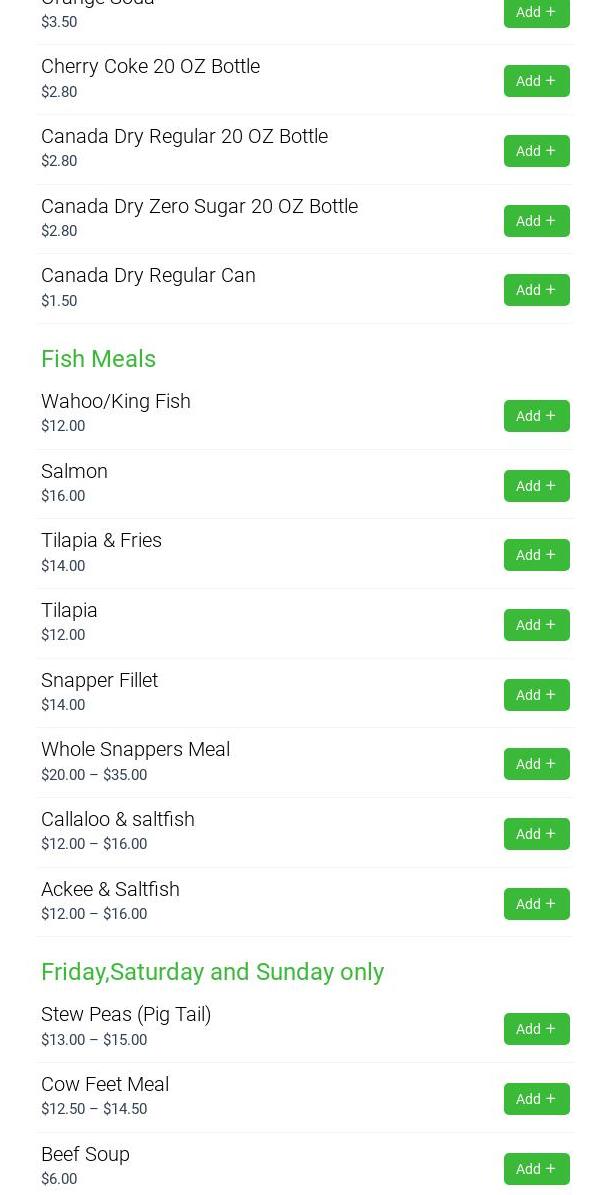Add Whole Snappers Meal

coord(536,764)
